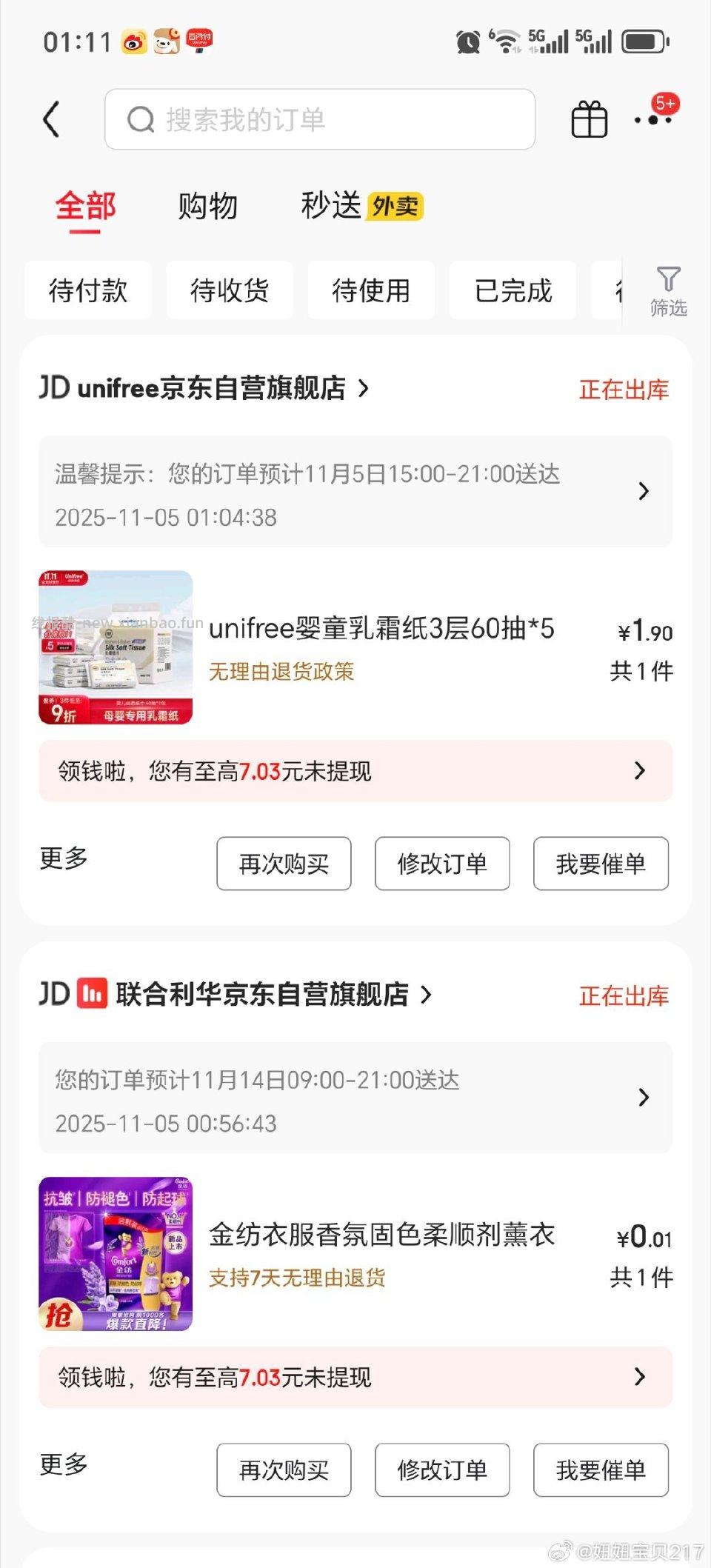Switch to the 秒送 tab
This screenshot has height=1568, width=711.
tap(330, 206)
